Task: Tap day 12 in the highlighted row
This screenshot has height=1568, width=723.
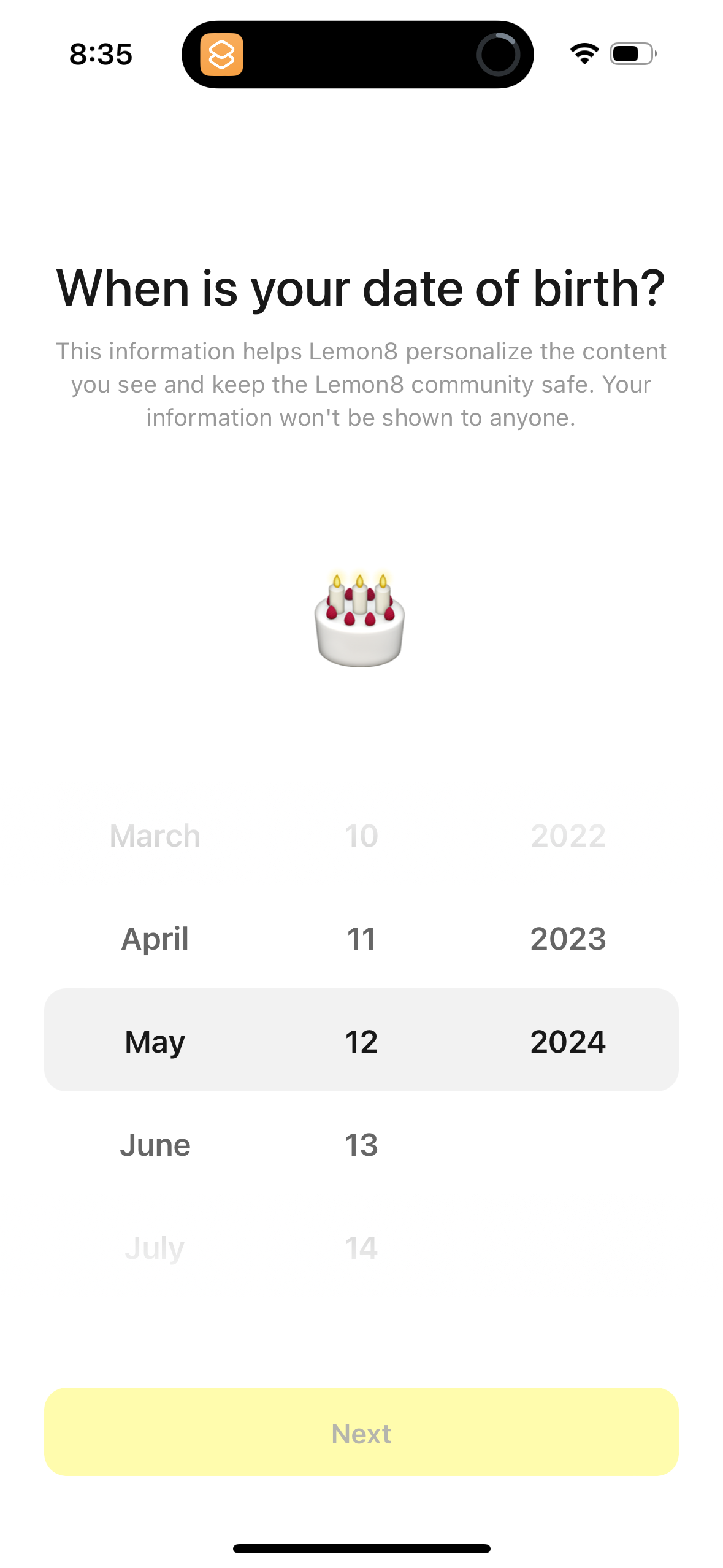Action: pyautogui.click(x=361, y=1040)
